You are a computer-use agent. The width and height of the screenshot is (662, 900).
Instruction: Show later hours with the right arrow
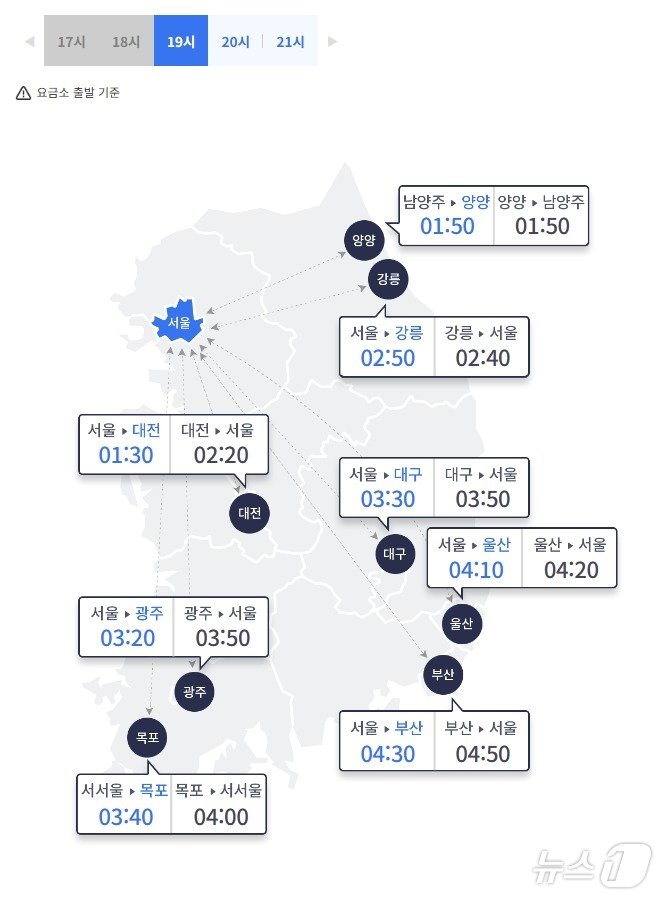333,41
